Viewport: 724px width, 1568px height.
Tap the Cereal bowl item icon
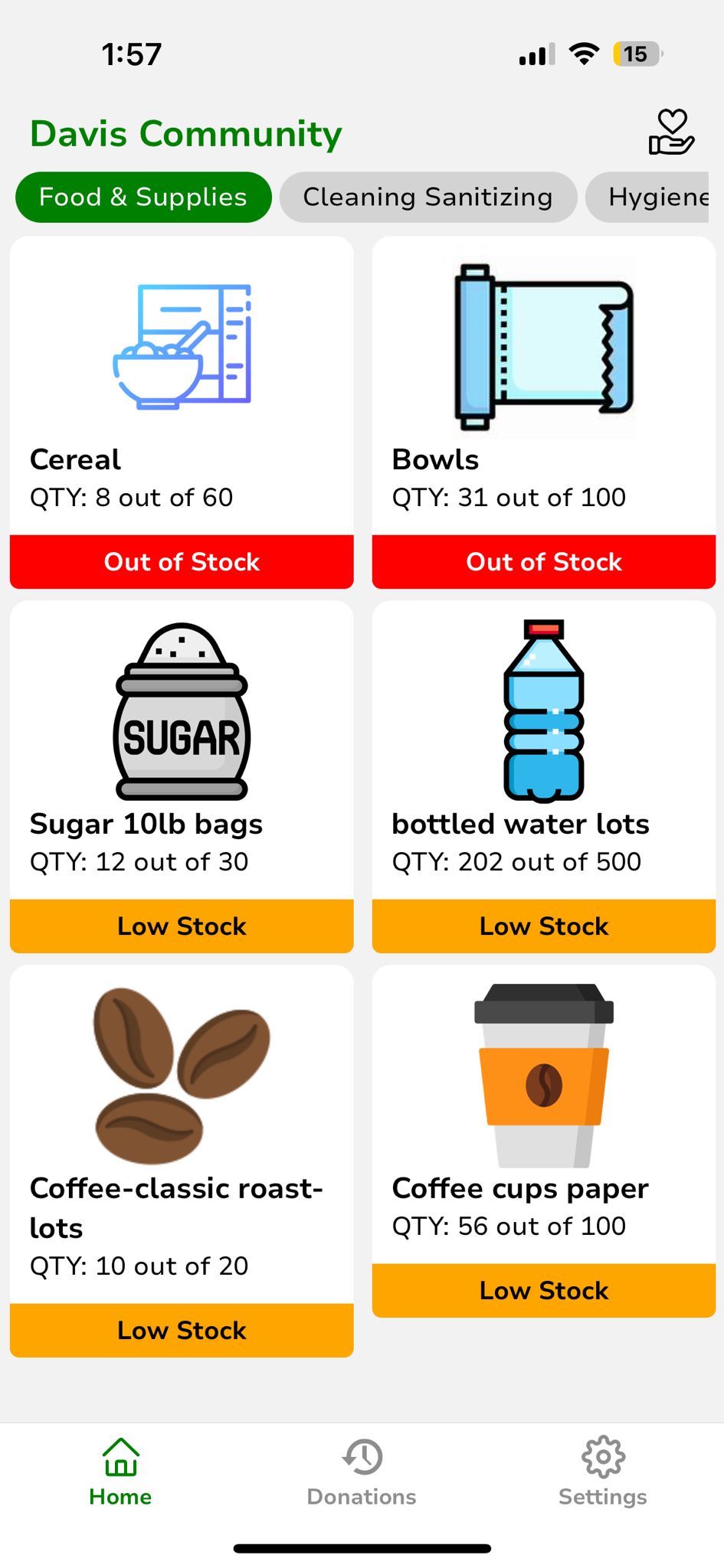pyautogui.click(x=182, y=345)
